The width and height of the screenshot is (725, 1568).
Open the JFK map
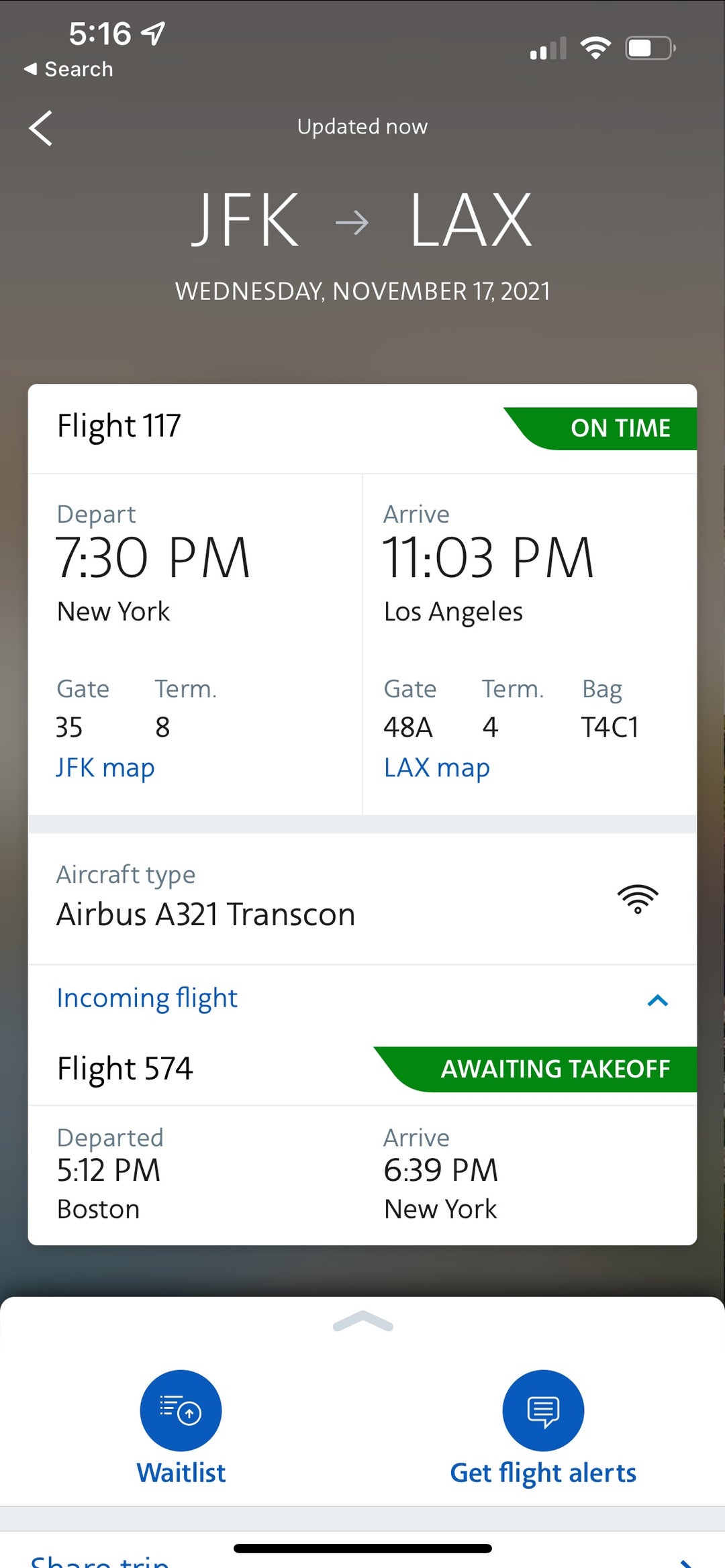pyautogui.click(x=105, y=767)
